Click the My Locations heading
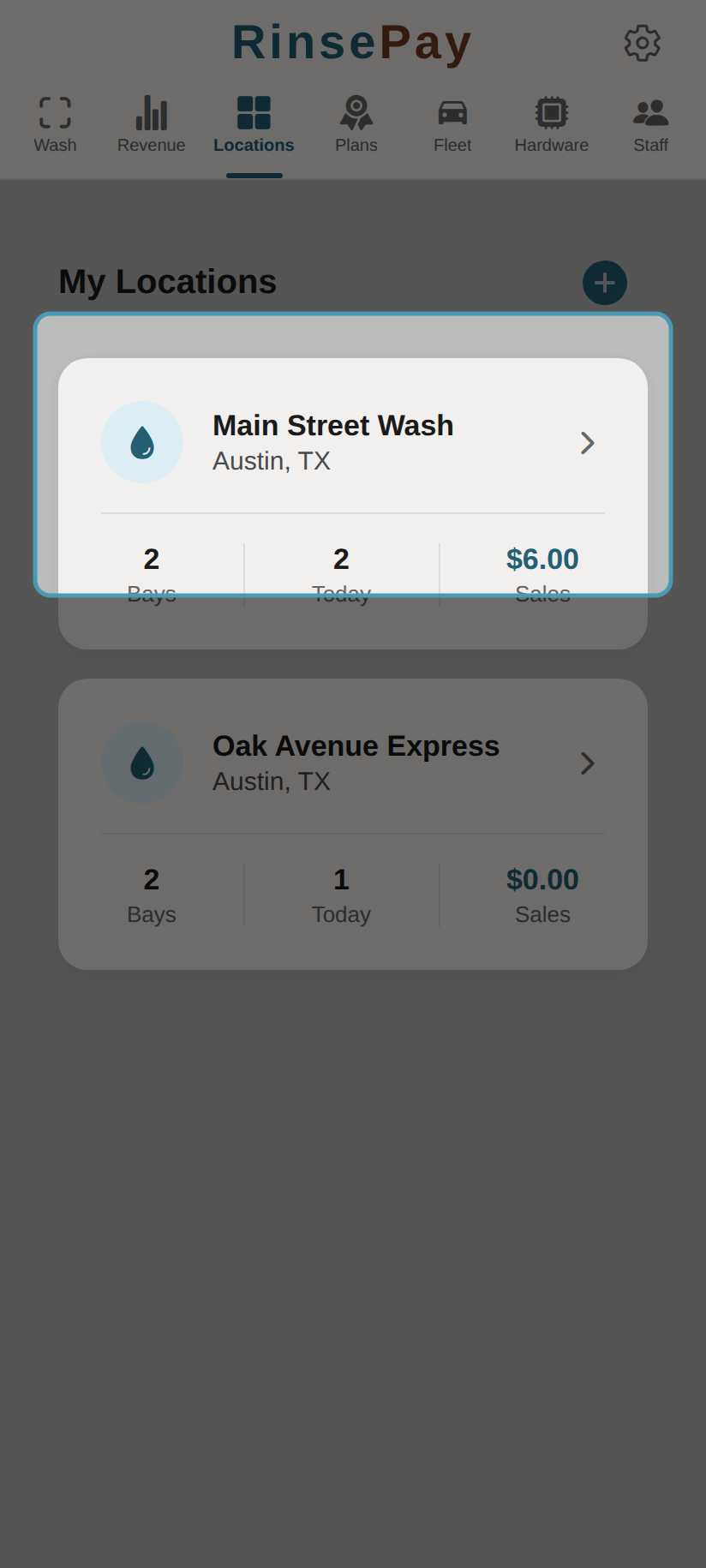This screenshot has height=1568, width=706. tap(166, 281)
